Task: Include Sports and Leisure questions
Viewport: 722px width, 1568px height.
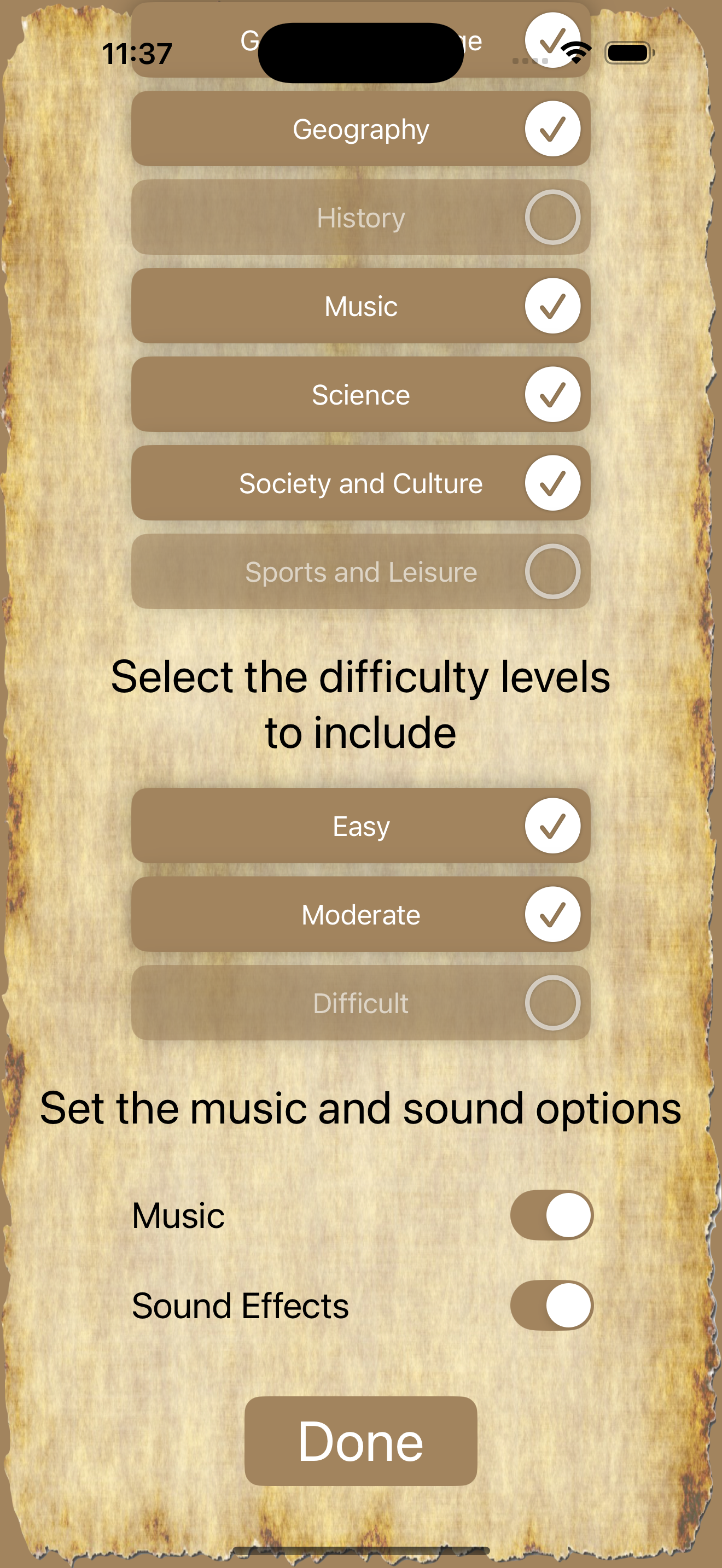Action: (x=552, y=571)
